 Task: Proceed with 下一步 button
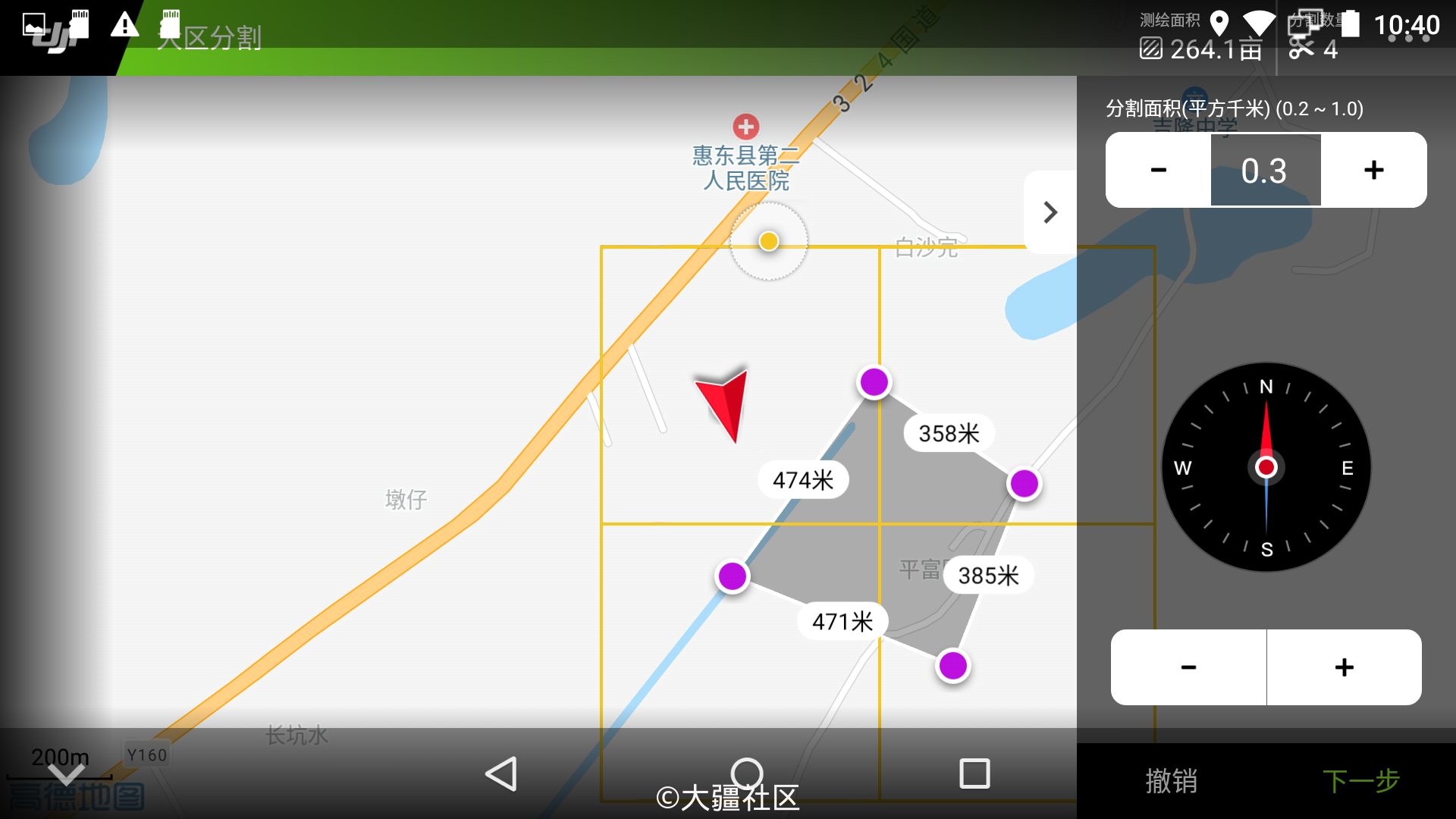(x=1360, y=780)
